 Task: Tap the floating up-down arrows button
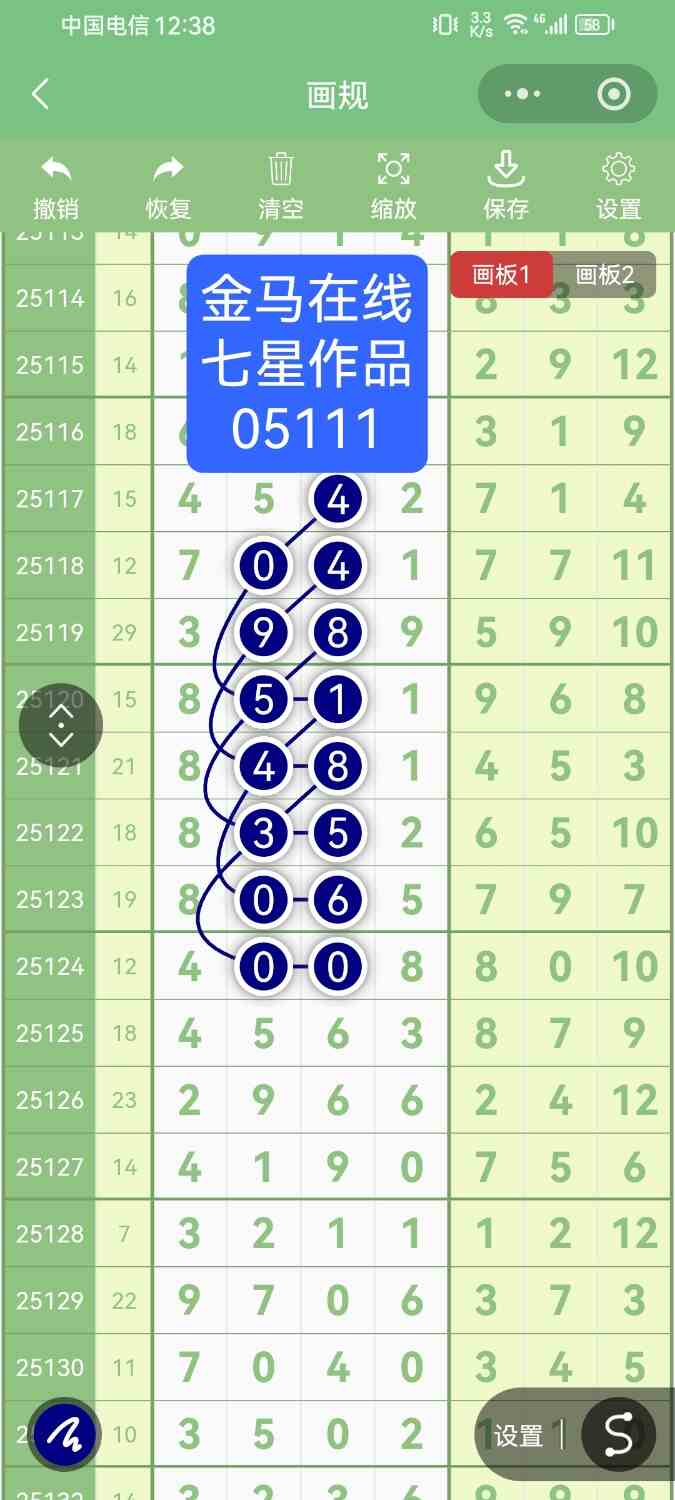(61, 725)
